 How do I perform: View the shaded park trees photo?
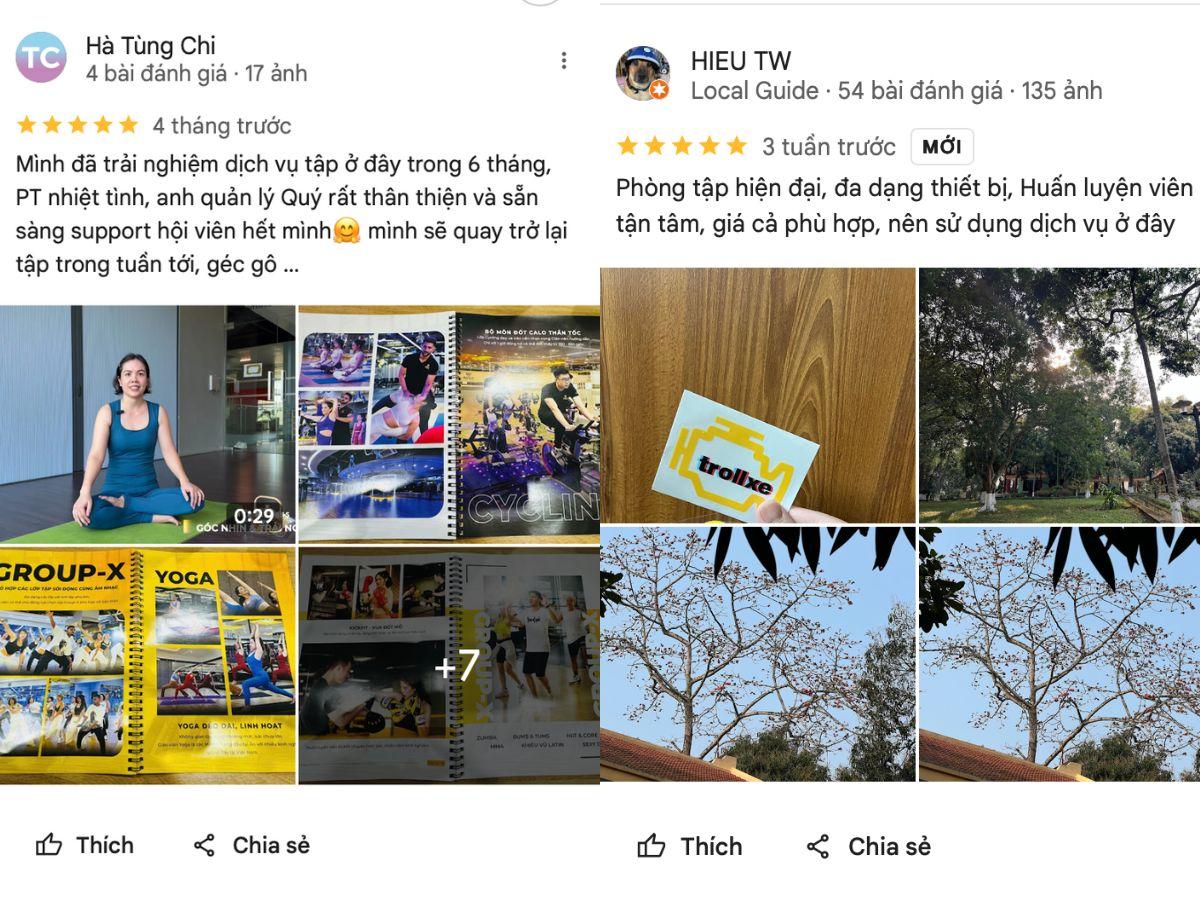point(1059,395)
